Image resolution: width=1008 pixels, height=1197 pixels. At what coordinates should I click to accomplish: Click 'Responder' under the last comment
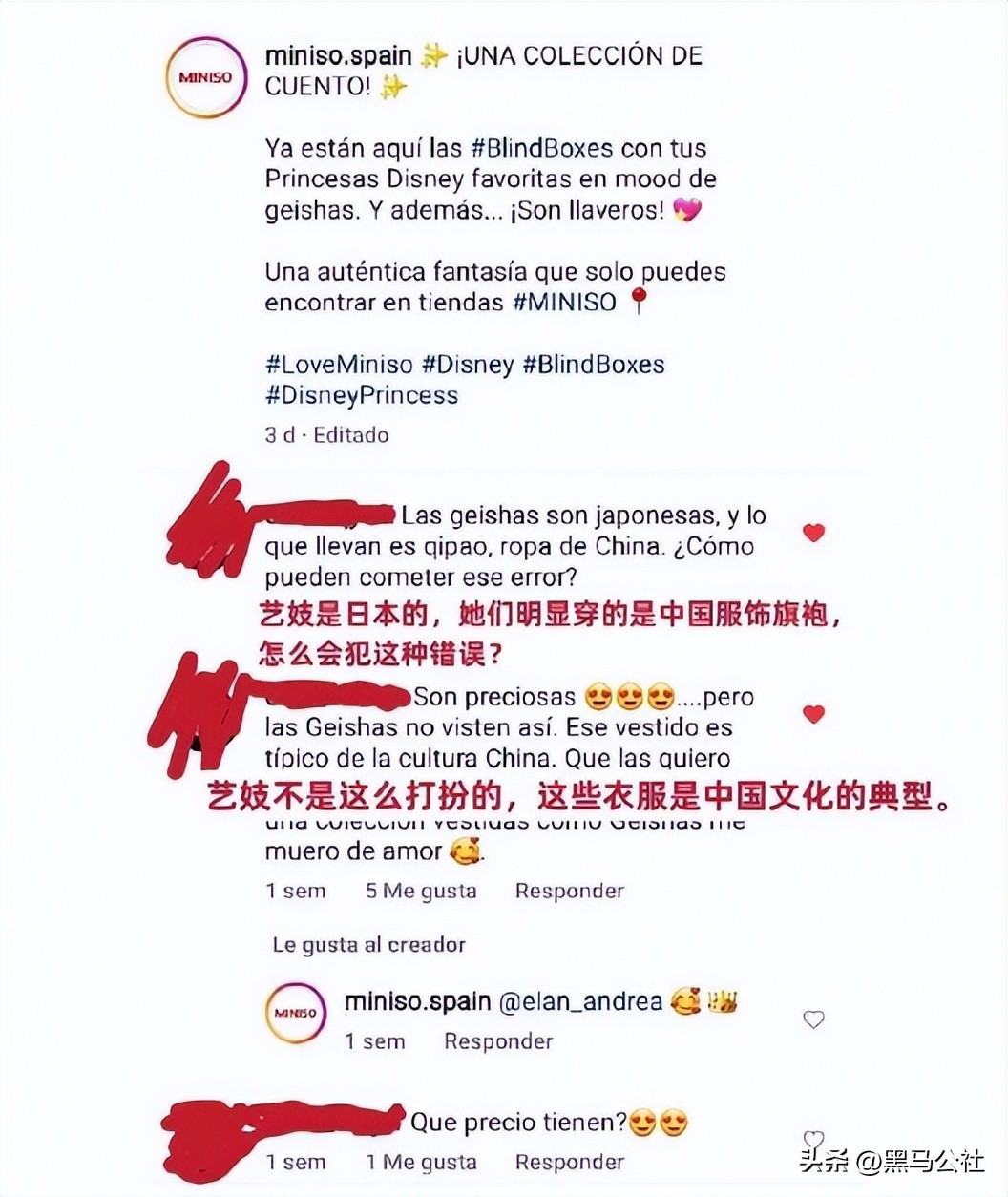[x=569, y=1162]
